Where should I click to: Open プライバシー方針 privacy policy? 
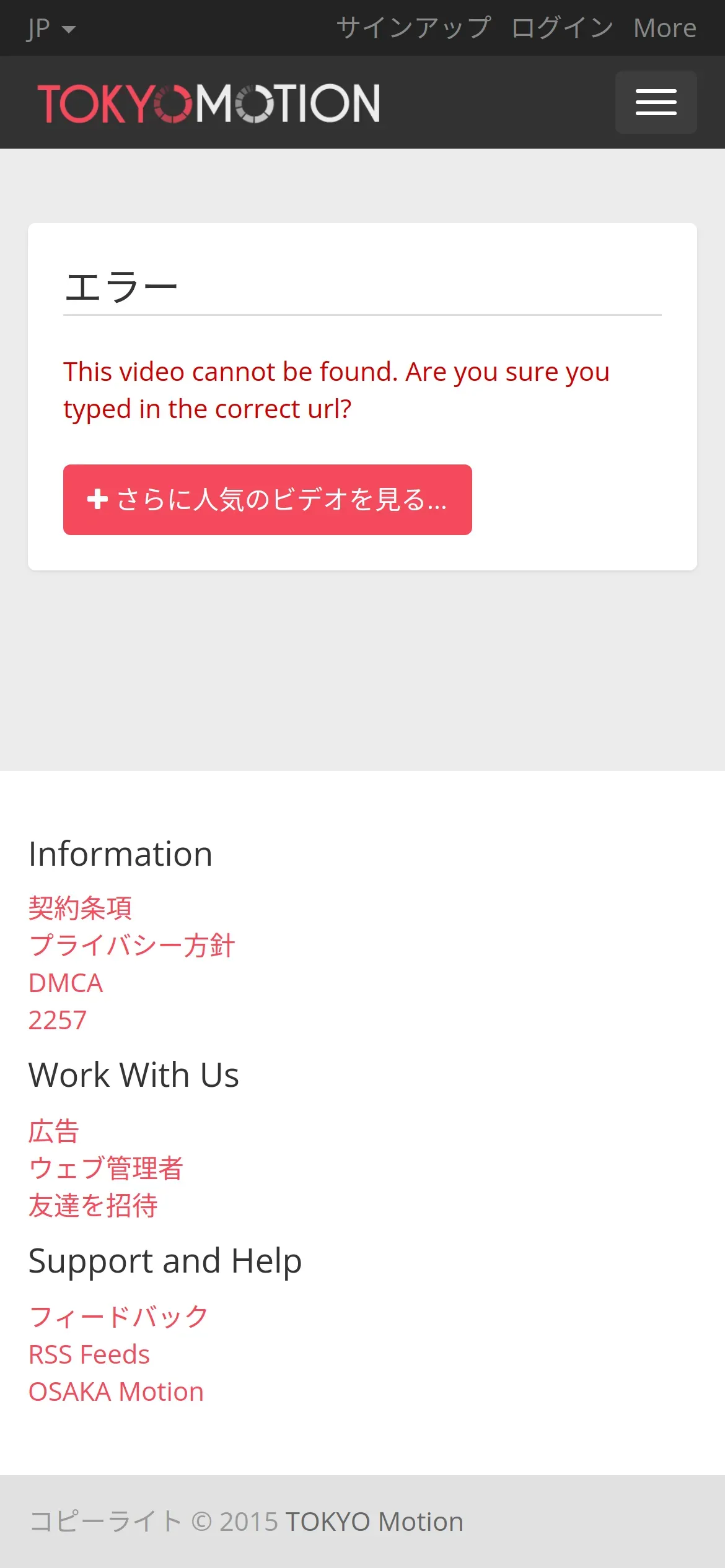[132, 946]
